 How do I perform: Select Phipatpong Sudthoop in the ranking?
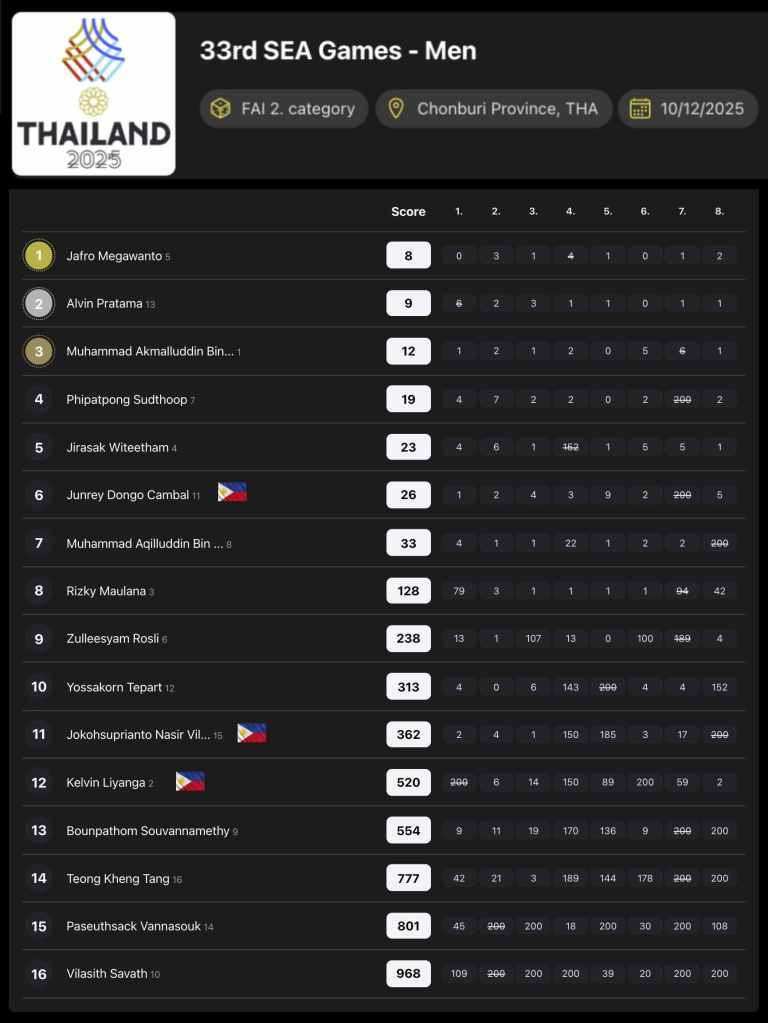(126, 400)
